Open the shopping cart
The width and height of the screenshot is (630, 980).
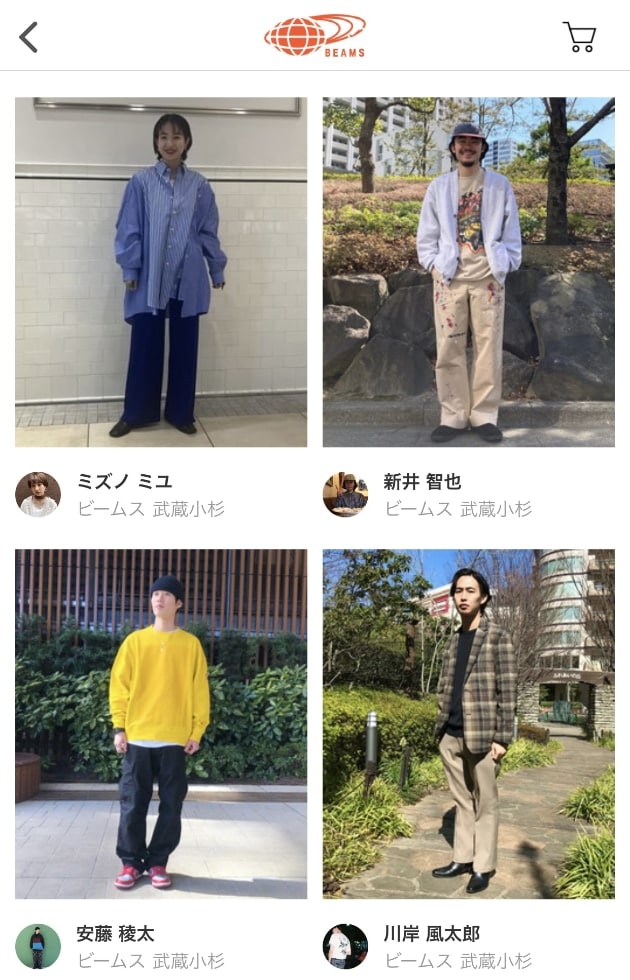[579, 37]
